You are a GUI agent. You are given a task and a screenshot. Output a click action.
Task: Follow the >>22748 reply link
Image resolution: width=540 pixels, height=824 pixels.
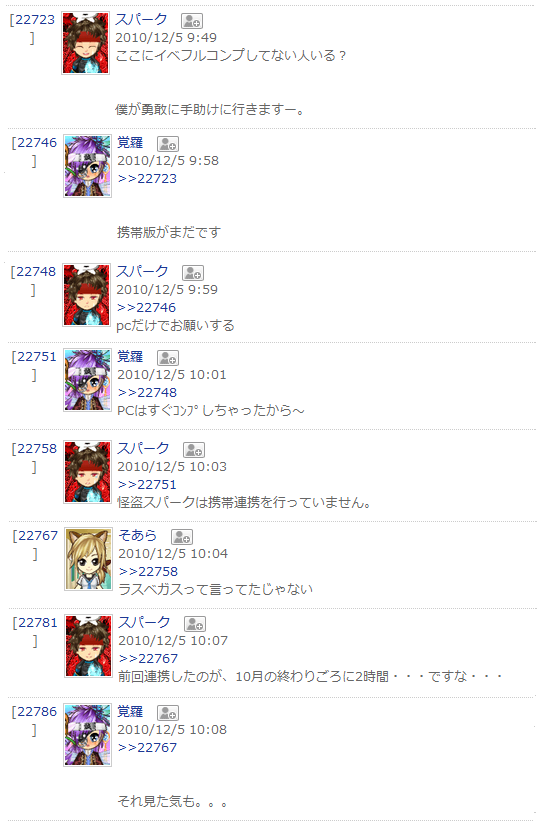(x=147, y=393)
